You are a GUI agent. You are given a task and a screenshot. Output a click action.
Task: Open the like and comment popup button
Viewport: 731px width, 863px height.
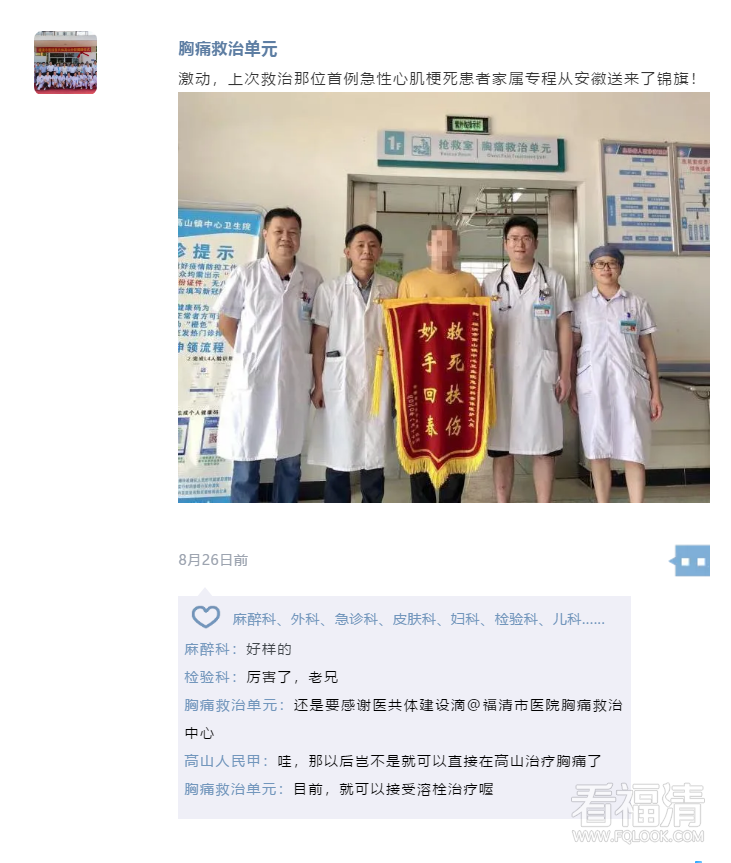[692, 561]
